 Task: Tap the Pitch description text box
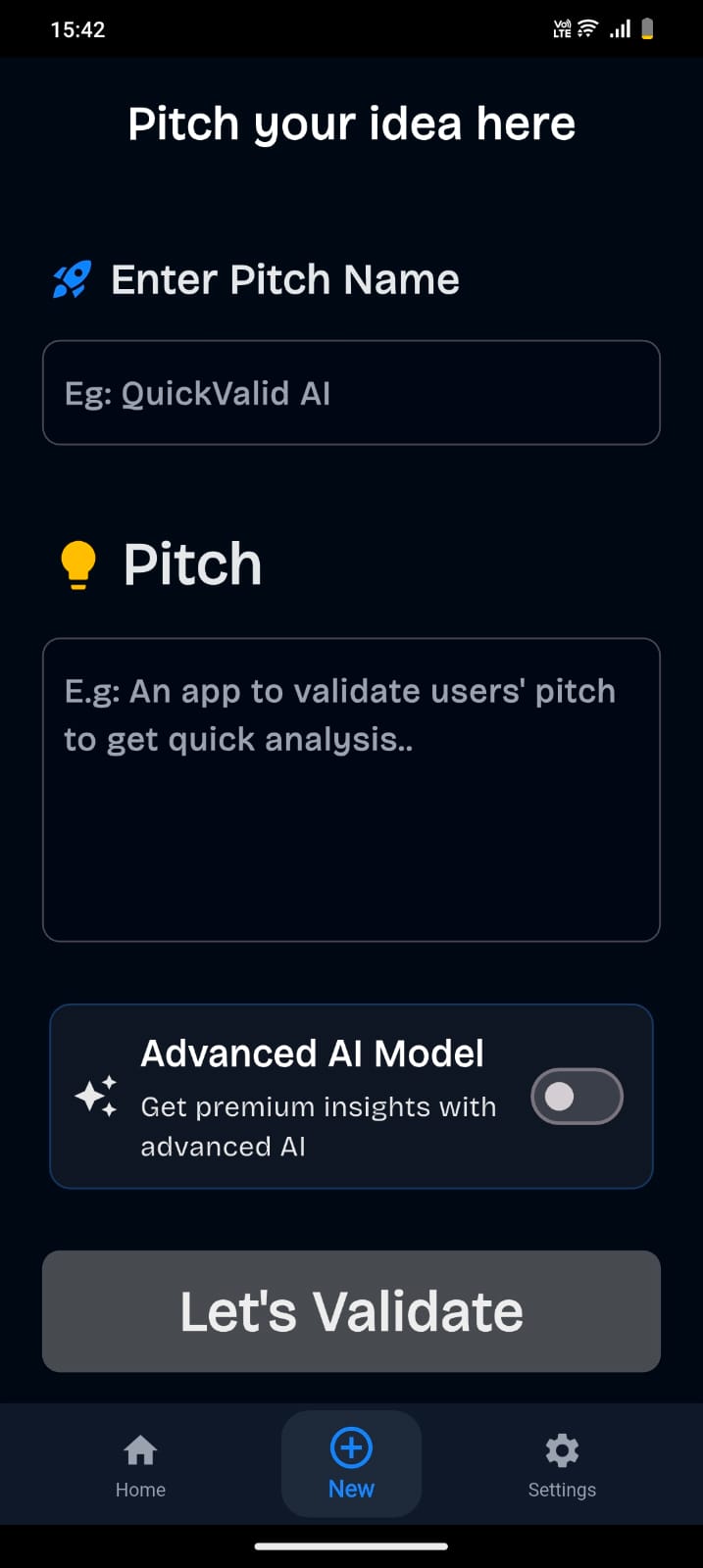click(351, 790)
